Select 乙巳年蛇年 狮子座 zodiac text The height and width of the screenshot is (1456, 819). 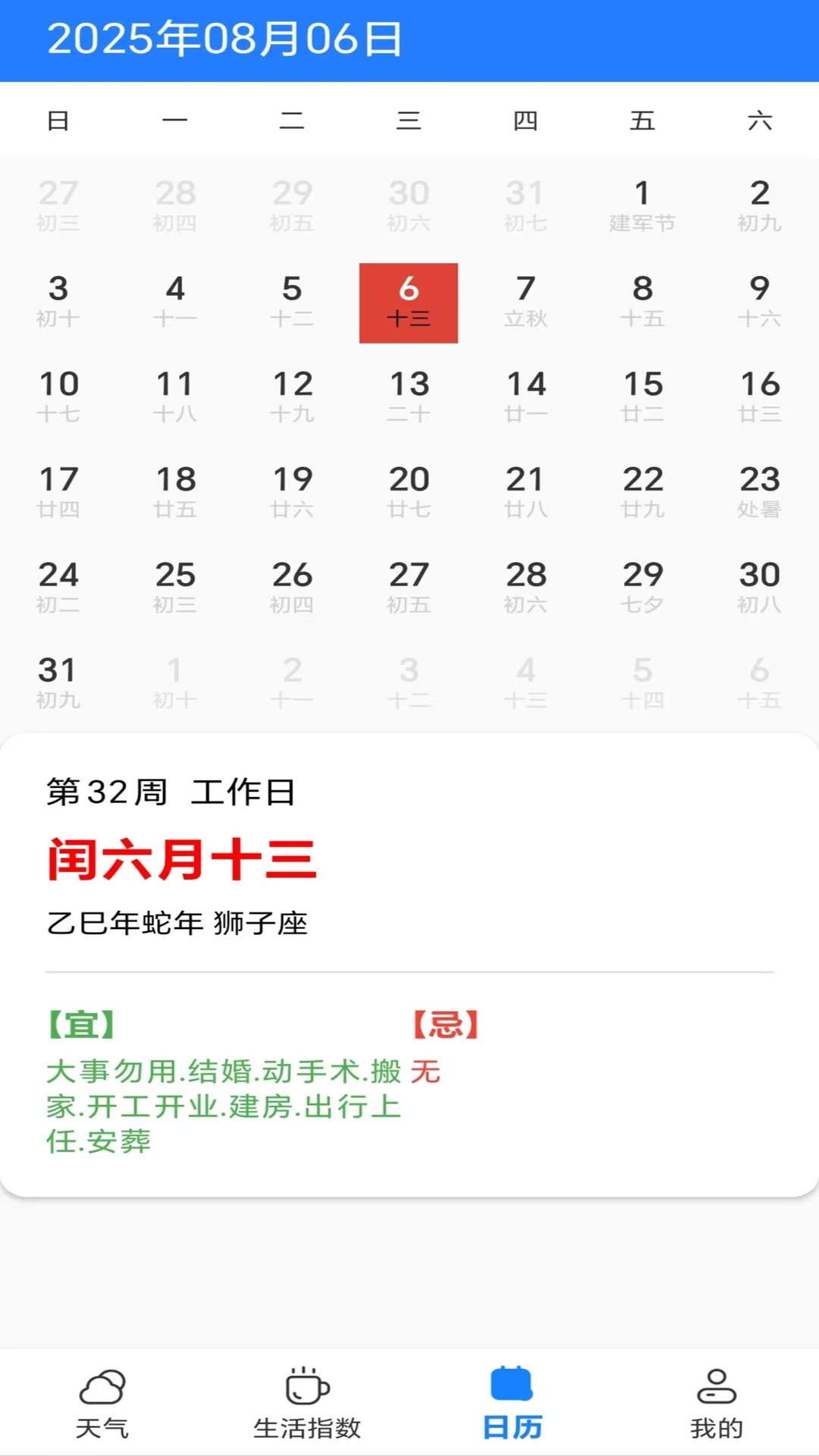[x=176, y=922]
